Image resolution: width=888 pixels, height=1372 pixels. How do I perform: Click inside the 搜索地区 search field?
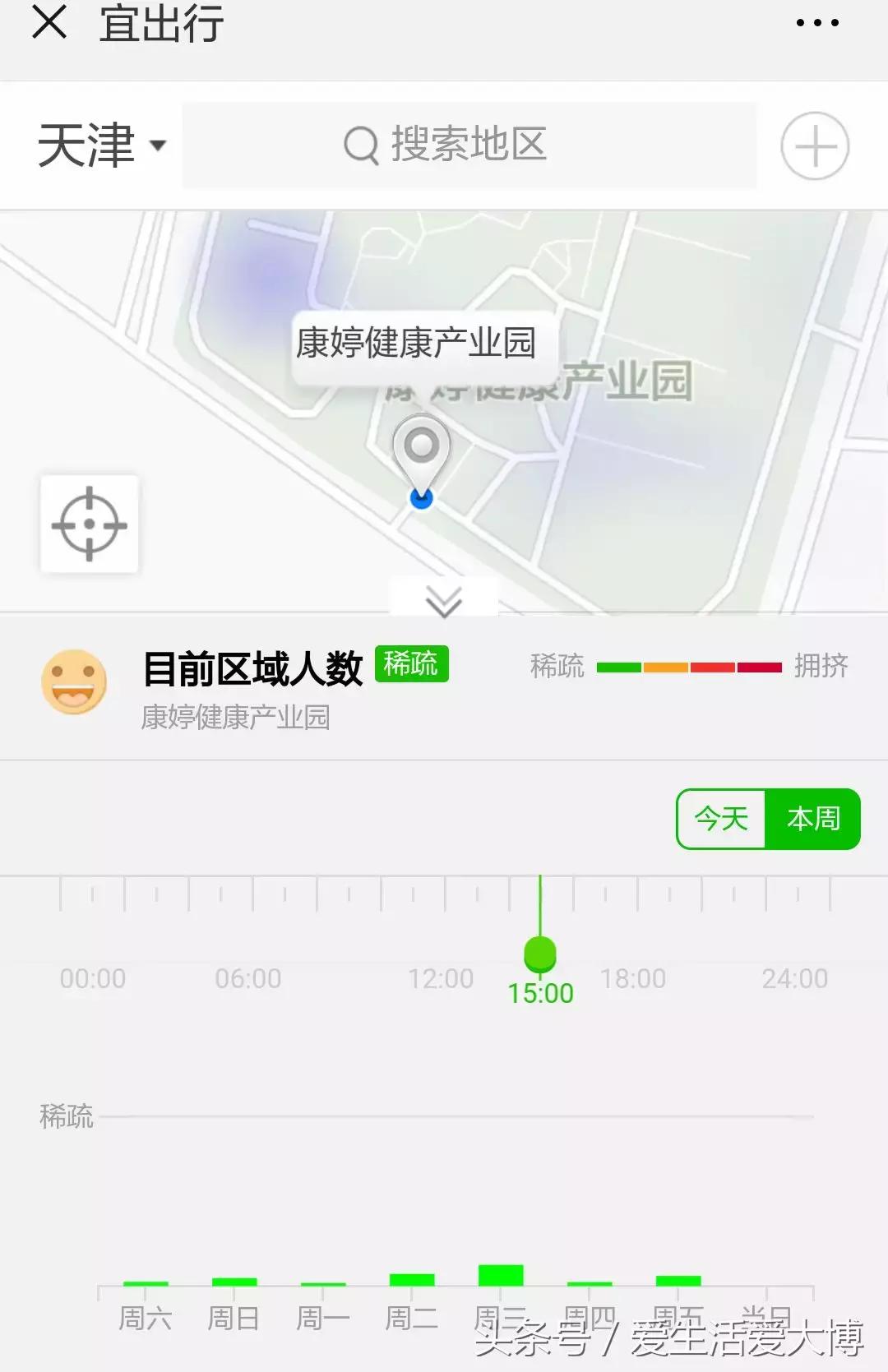click(469, 144)
